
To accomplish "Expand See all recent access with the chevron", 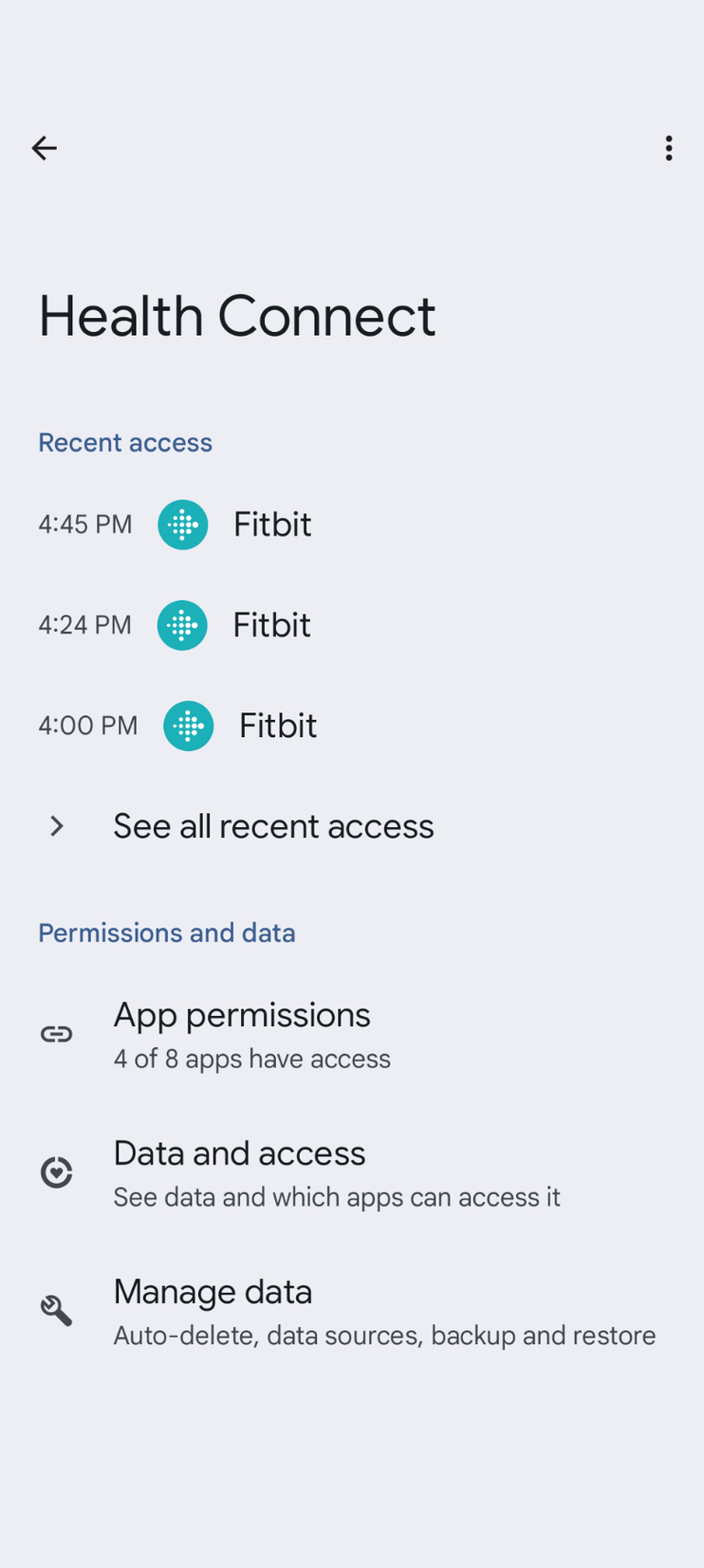I will point(56,826).
